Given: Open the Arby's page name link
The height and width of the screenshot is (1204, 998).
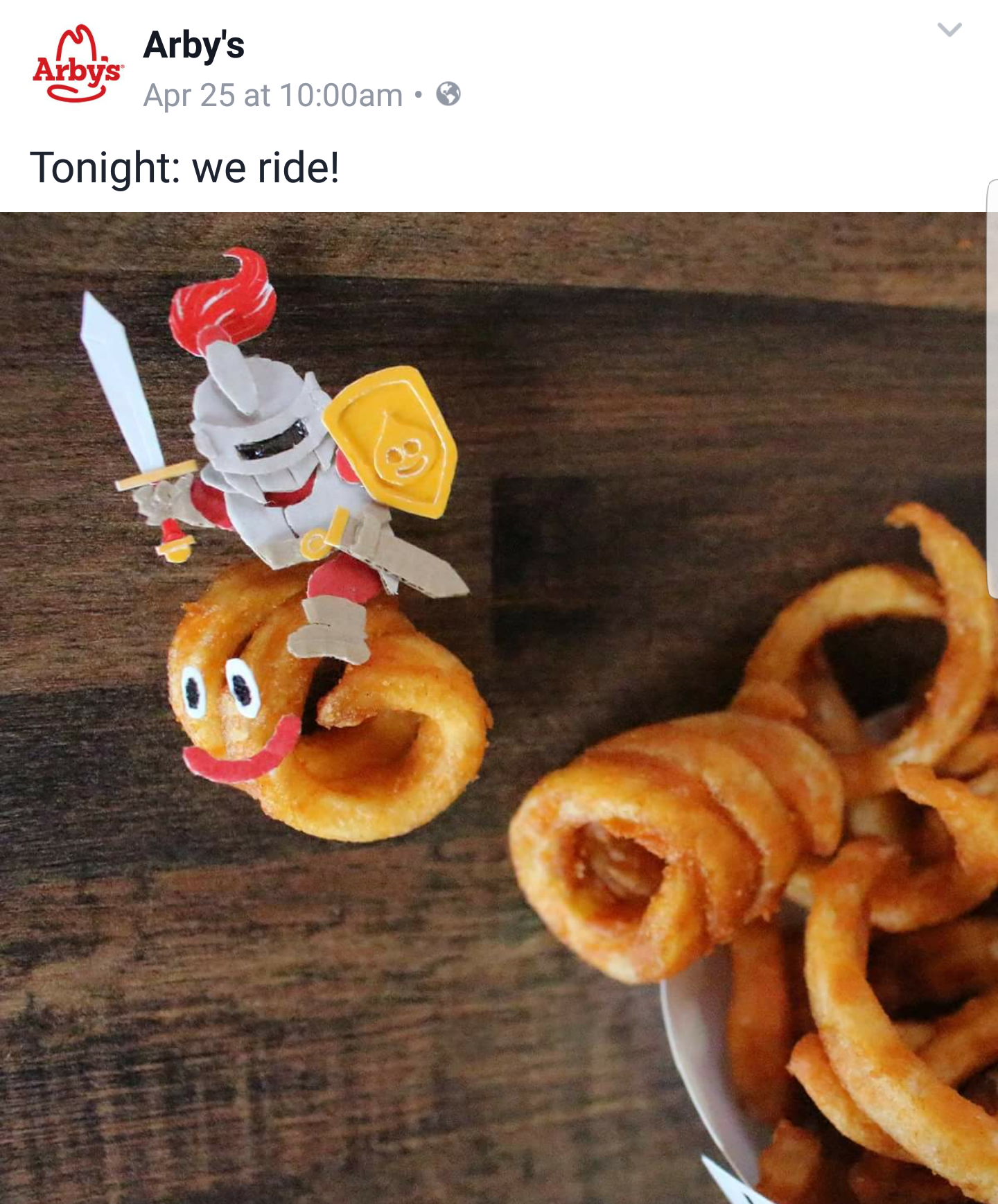Looking at the screenshot, I should (x=193, y=46).
